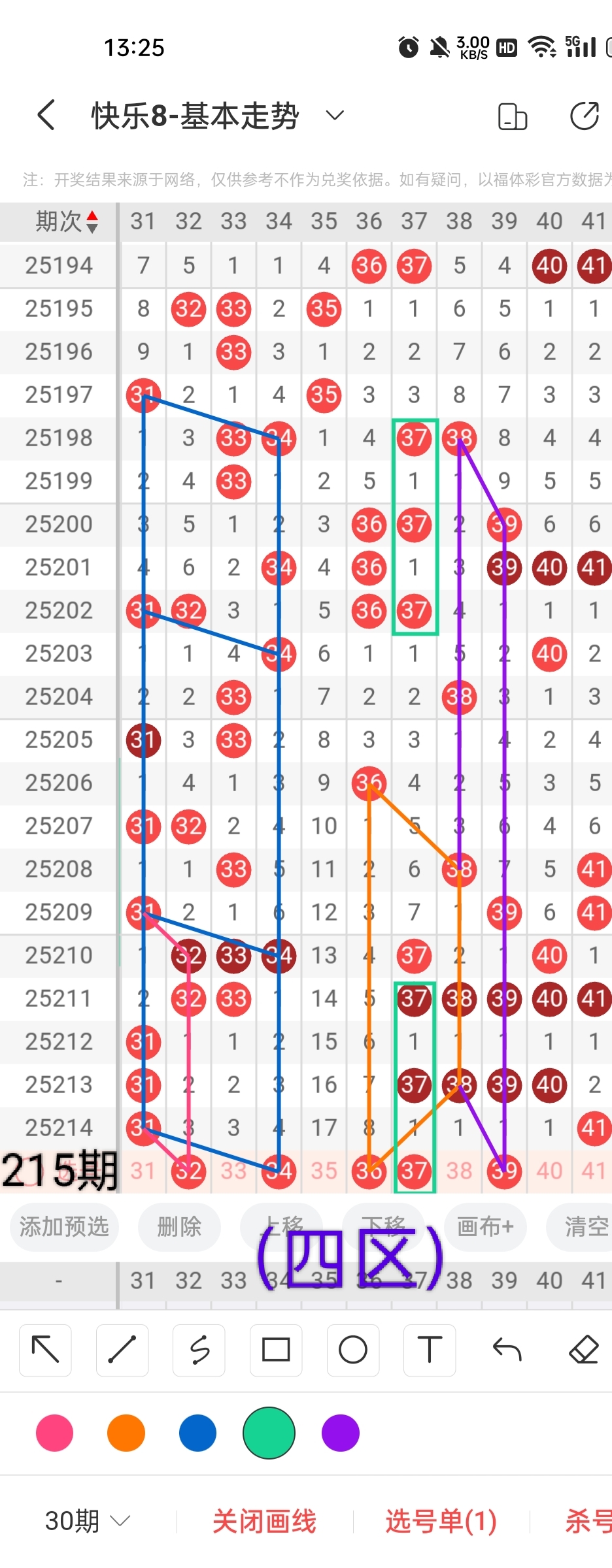Toggle the 期次 sort order arrows

pos(92,222)
